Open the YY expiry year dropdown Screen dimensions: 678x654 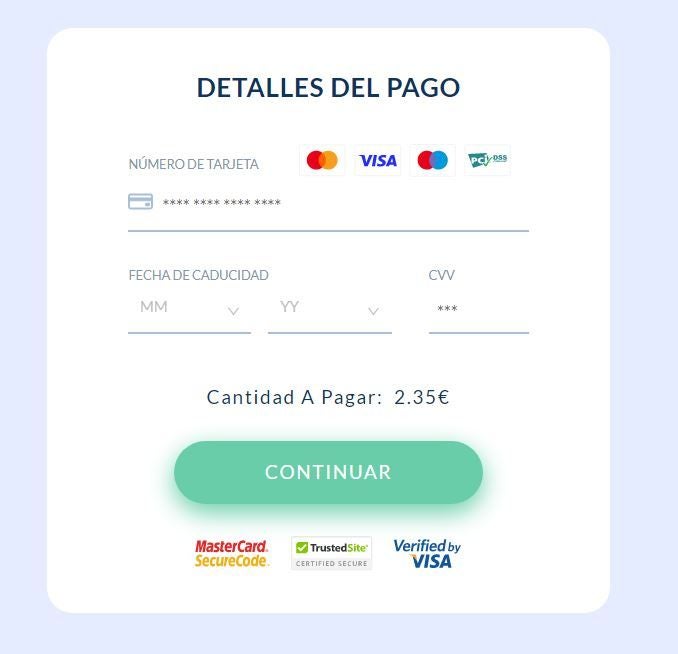(329, 309)
